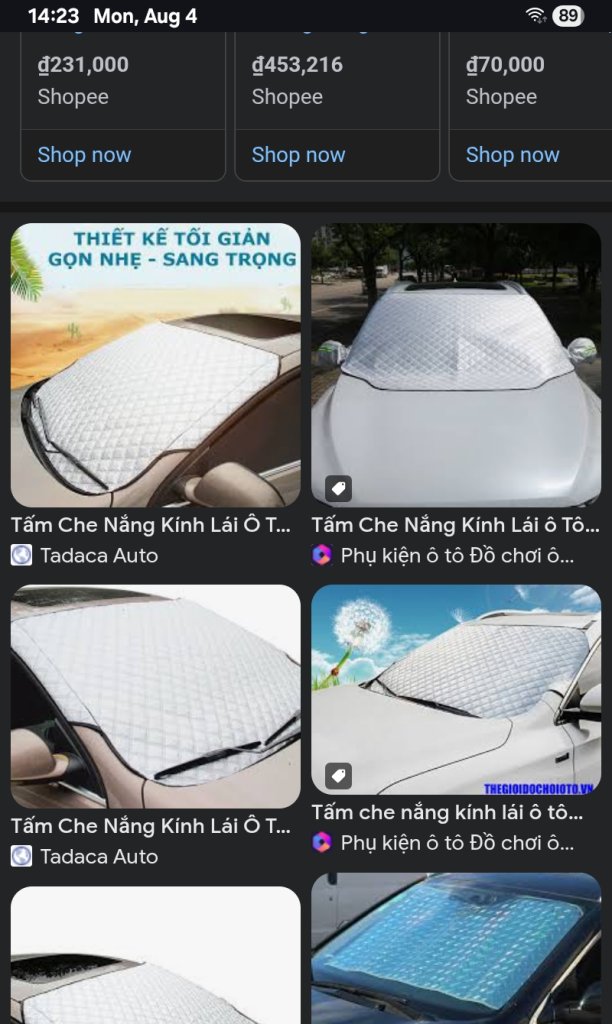The height and width of the screenshot is (1024, 612).
Task: Open the brown car sunshade image
Action: click(x=155, y=697)
